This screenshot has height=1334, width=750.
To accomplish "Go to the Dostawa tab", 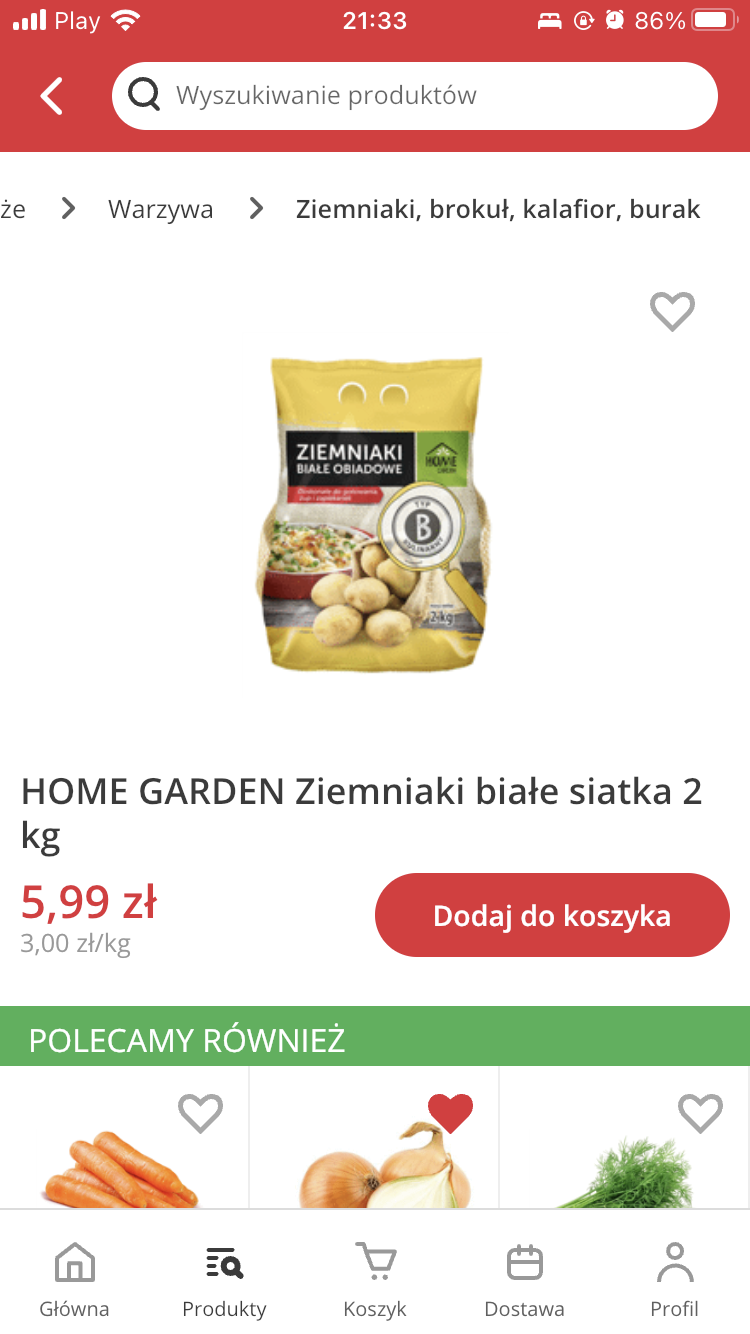I will pos(524,1280).
